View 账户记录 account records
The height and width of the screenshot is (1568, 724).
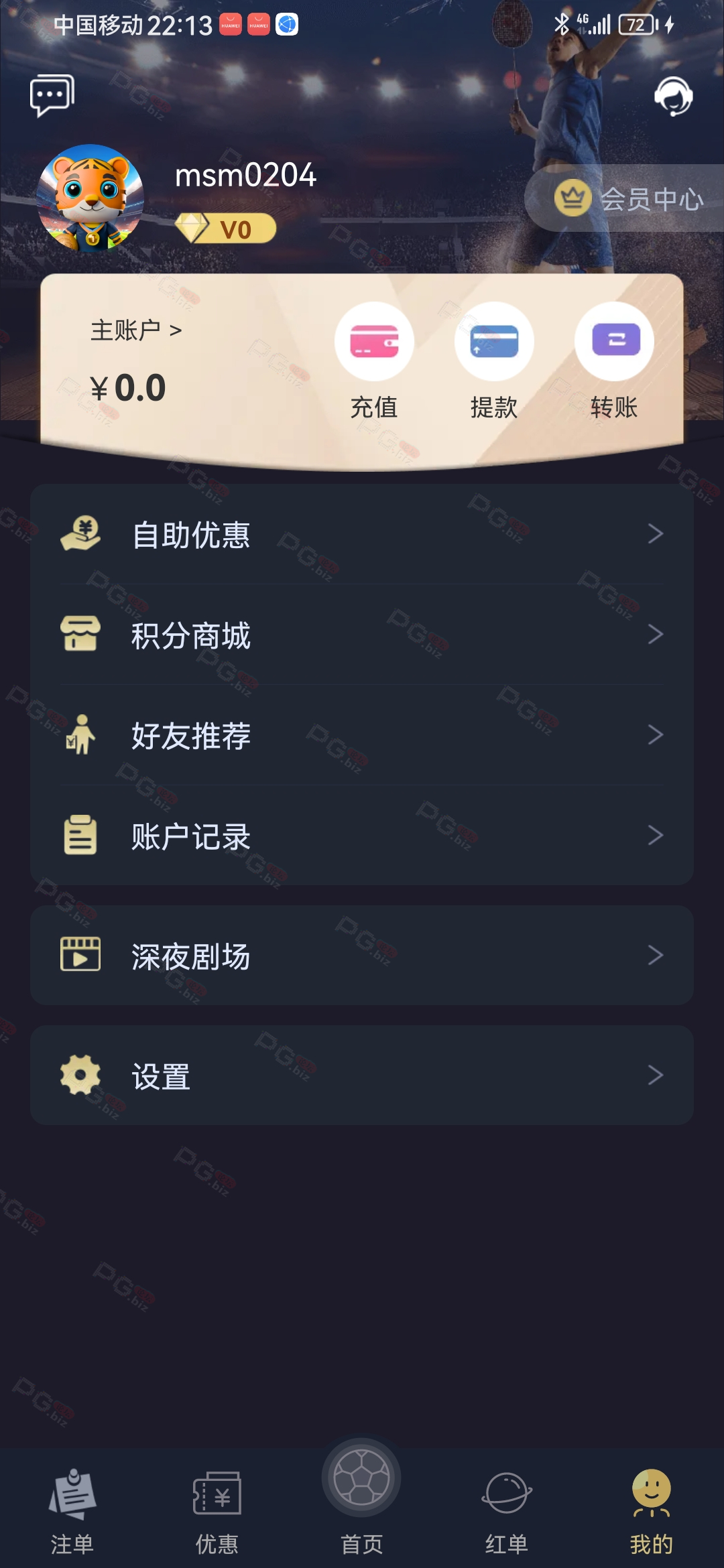(362, 836)
